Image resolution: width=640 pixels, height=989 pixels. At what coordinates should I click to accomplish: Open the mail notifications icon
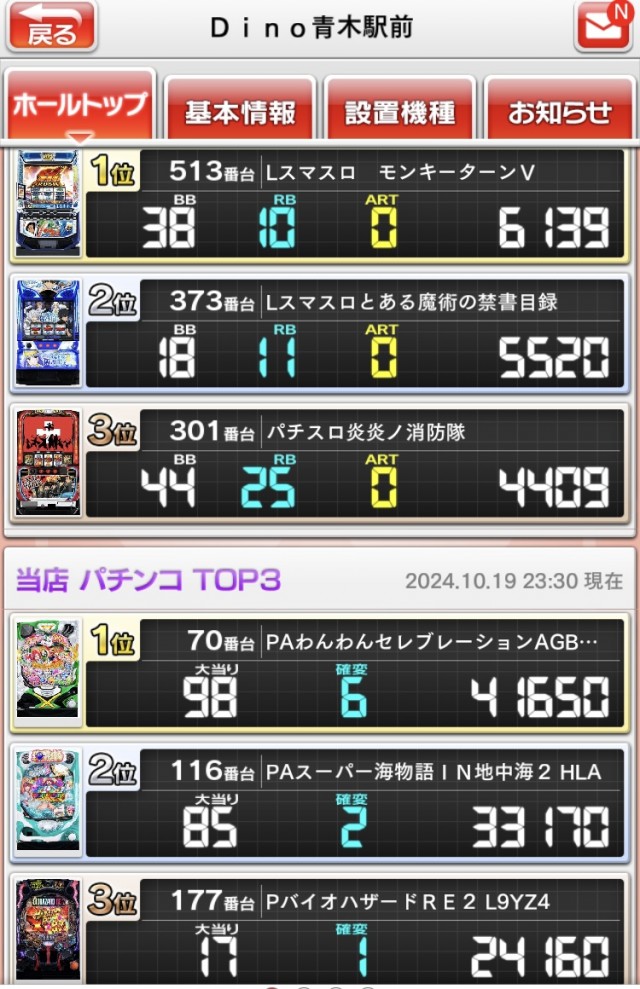click(603, 27)
